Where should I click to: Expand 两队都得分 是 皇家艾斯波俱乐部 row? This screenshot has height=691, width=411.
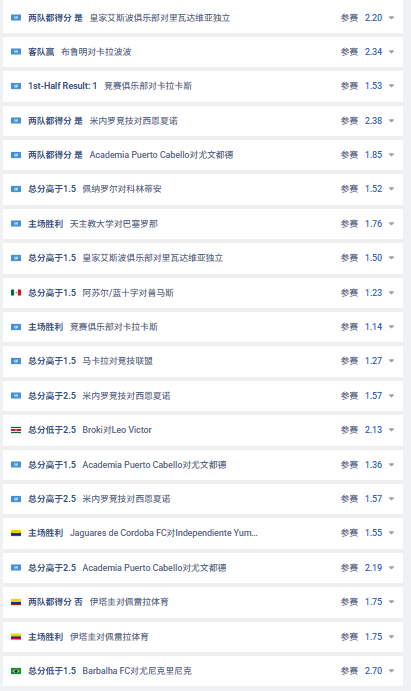point(203,18)
